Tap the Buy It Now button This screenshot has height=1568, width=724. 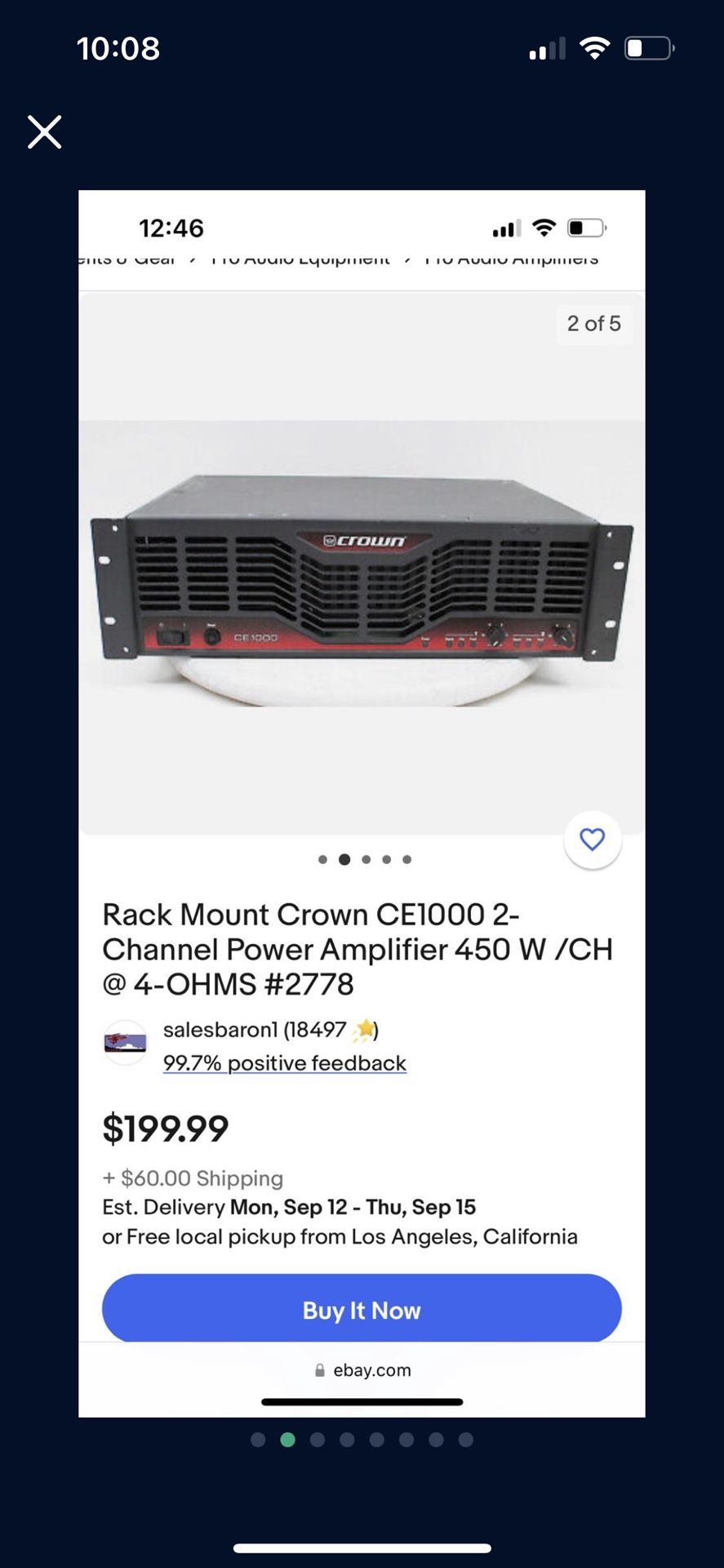pos(362,1309)
